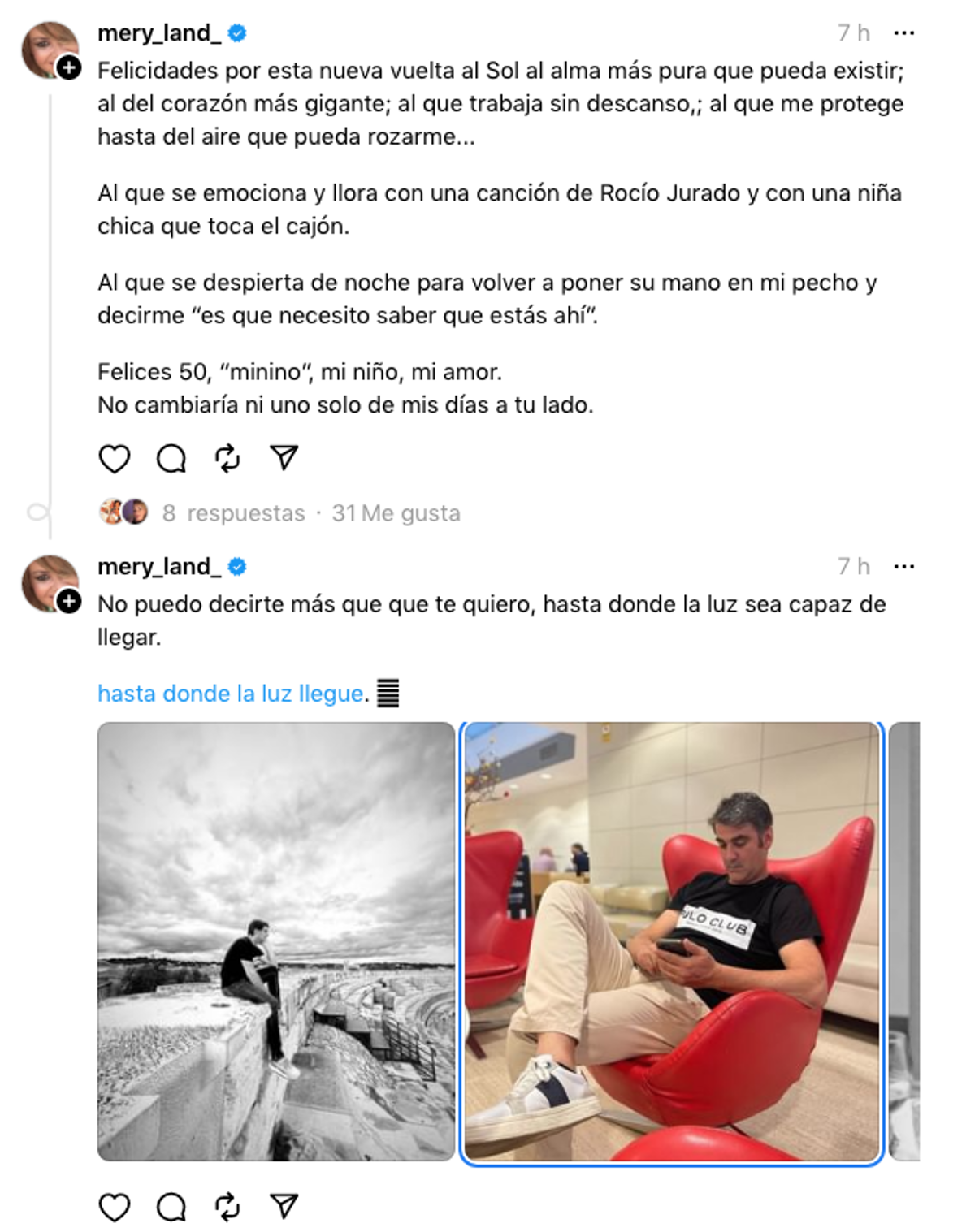Open the photo of man in red chair
The height and width of the screenshot is (1232, 975).
coord(672,943)
